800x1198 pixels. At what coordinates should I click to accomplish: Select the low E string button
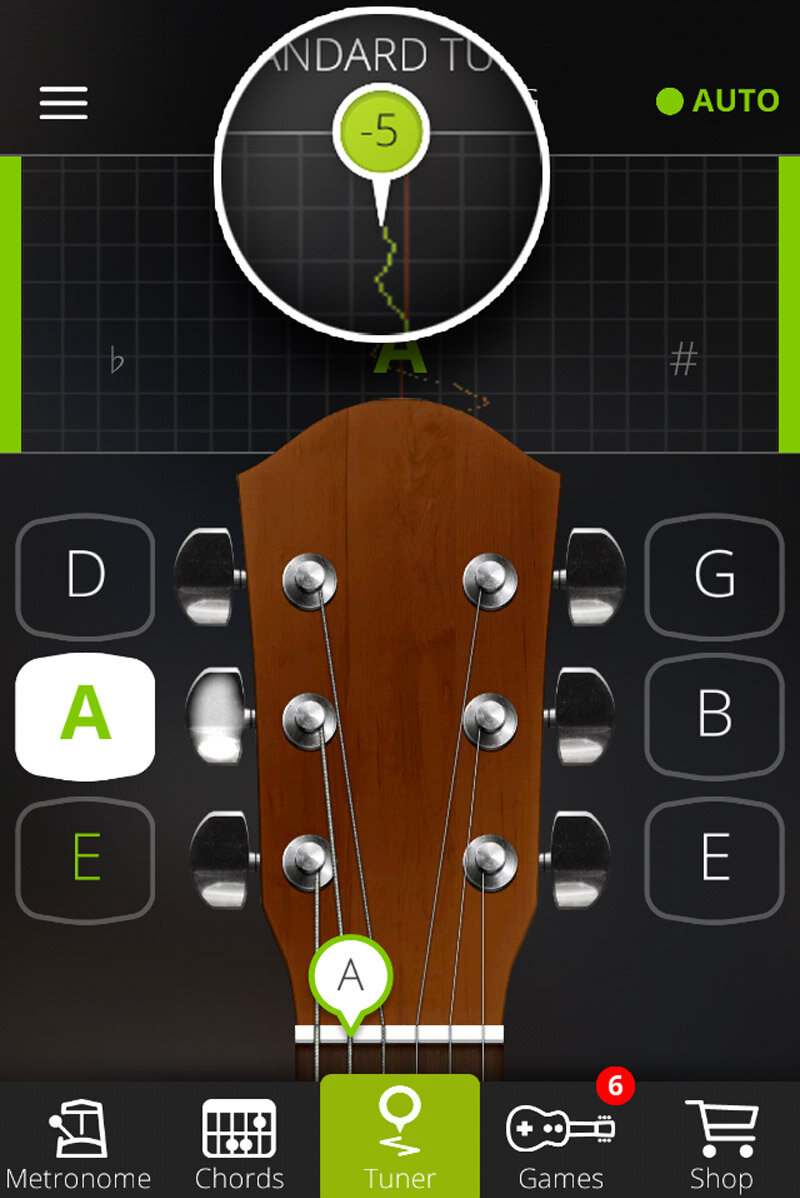85,858
